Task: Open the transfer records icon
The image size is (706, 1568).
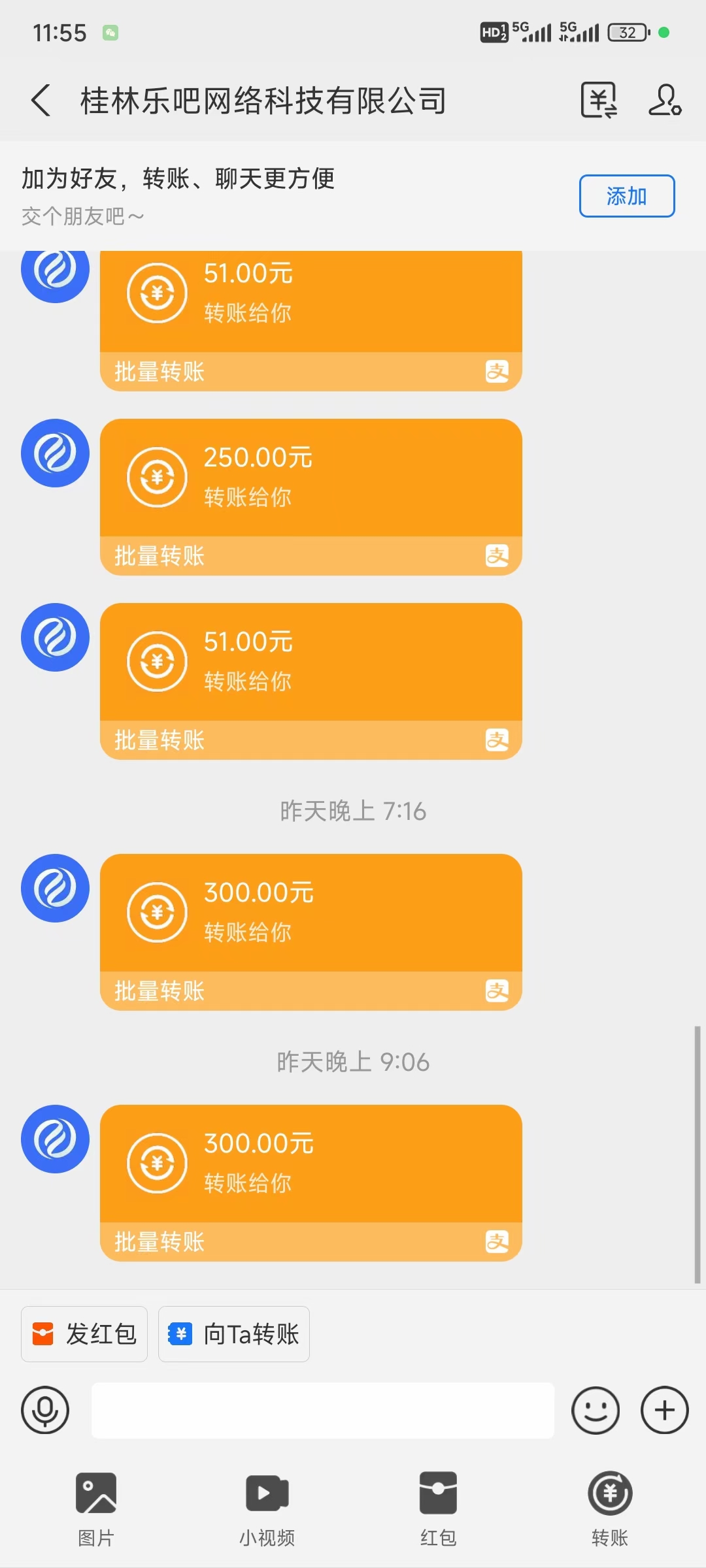Action: coord(599,101)
